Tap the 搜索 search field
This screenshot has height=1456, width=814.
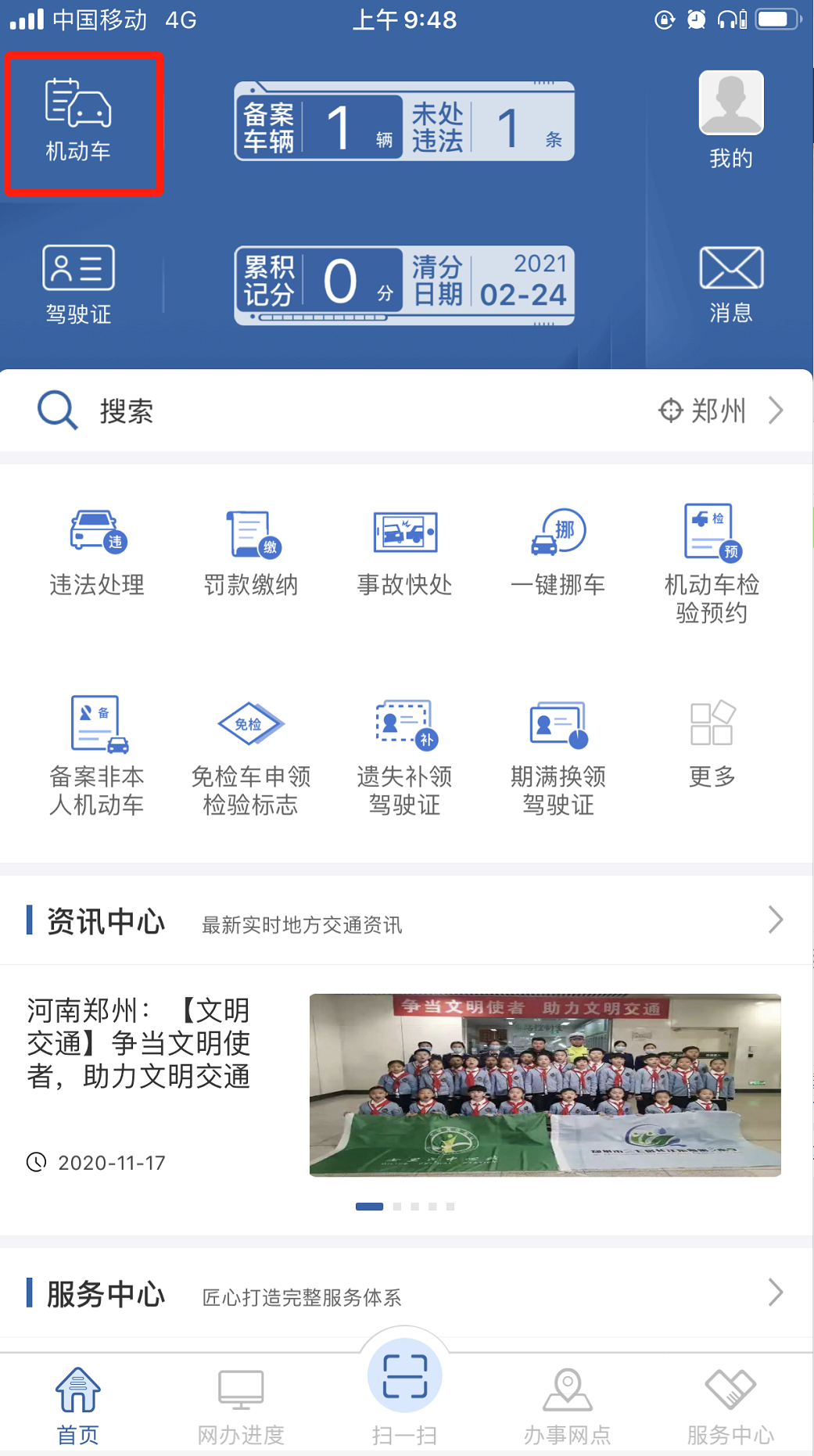coord(313,411)
